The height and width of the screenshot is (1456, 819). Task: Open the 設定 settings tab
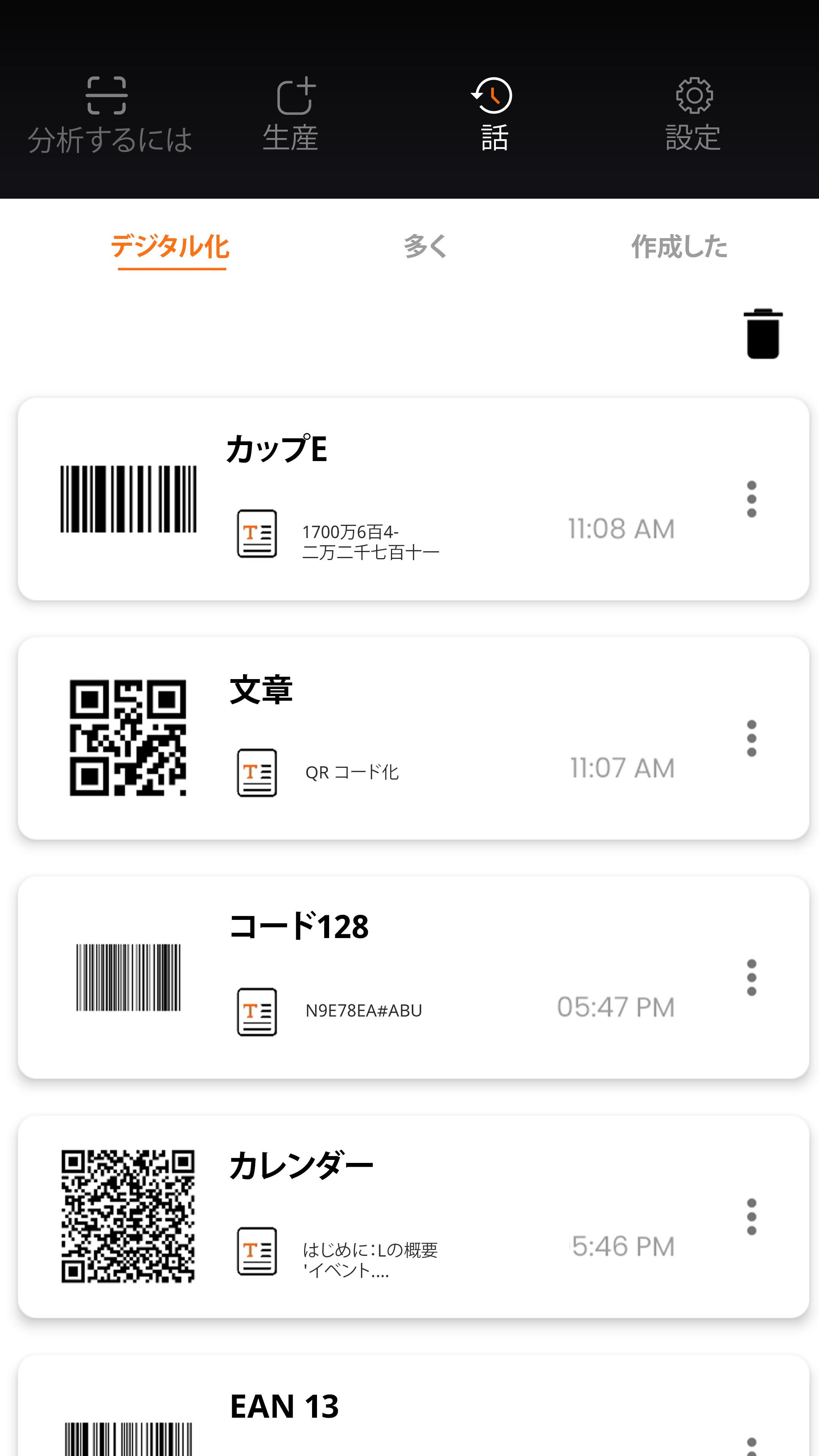tap(693, 115)
